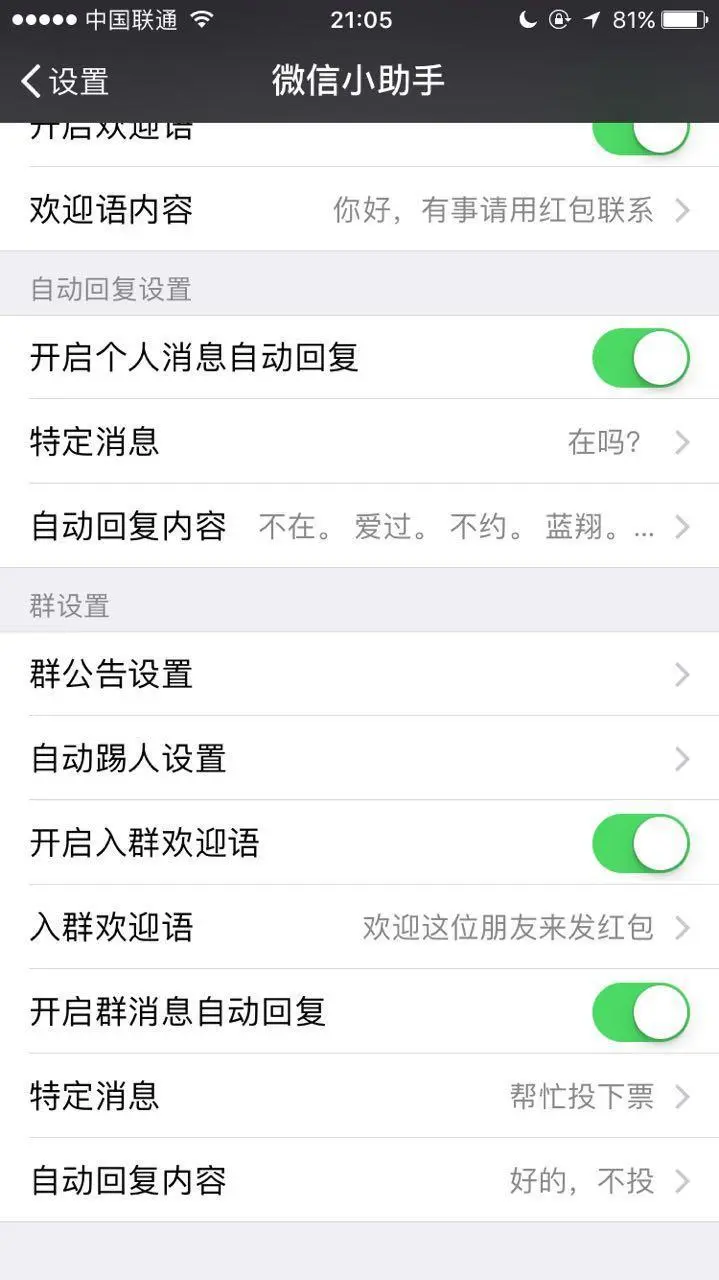Viewport: 719px width, 1280px height.
Task: Open 特定消息 row showing 帮忙投下票
Action: click(360, 1097)
